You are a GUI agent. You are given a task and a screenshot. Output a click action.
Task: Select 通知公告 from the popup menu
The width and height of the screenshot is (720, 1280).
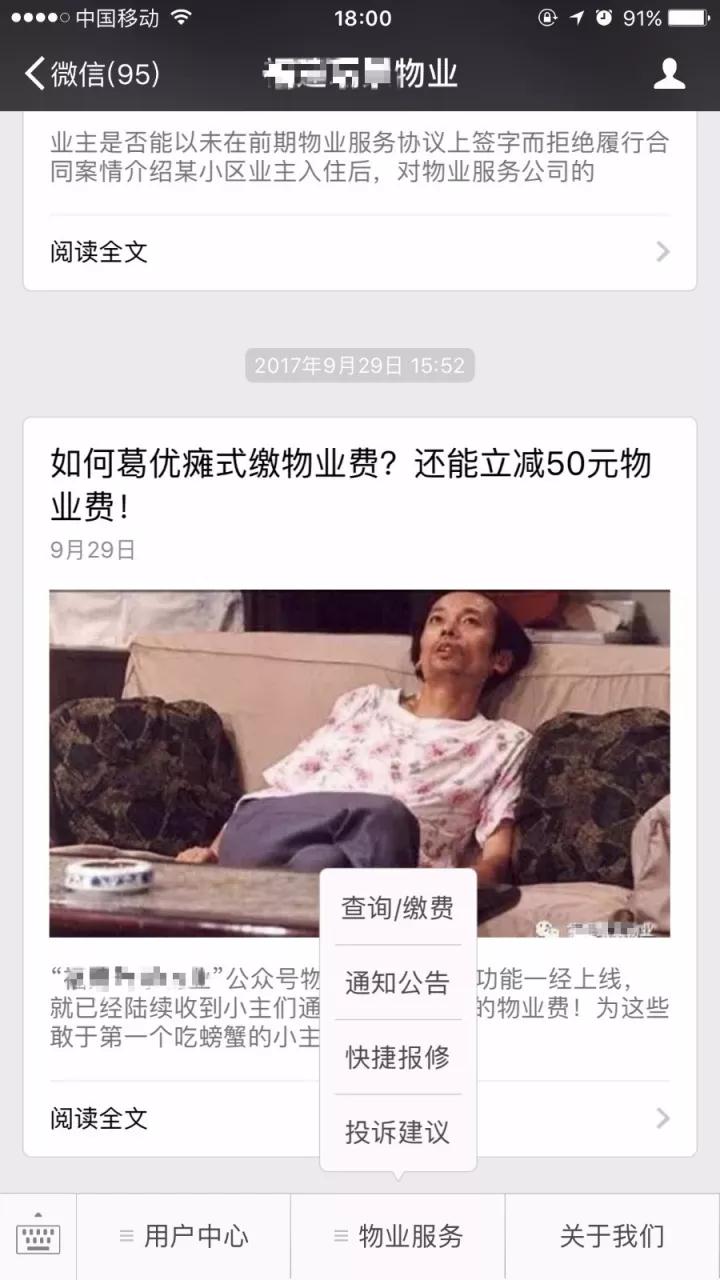[x=398, y=983]
